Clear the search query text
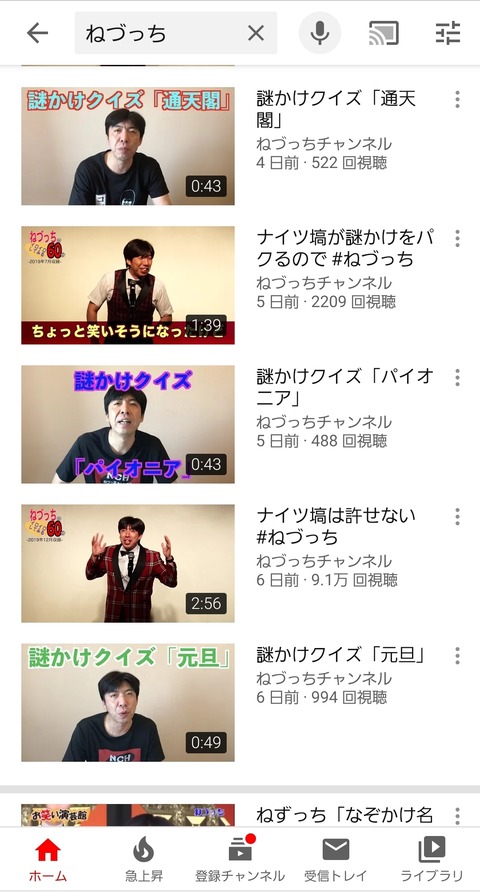Screen dimensions: 480x892 coord(256,34)
